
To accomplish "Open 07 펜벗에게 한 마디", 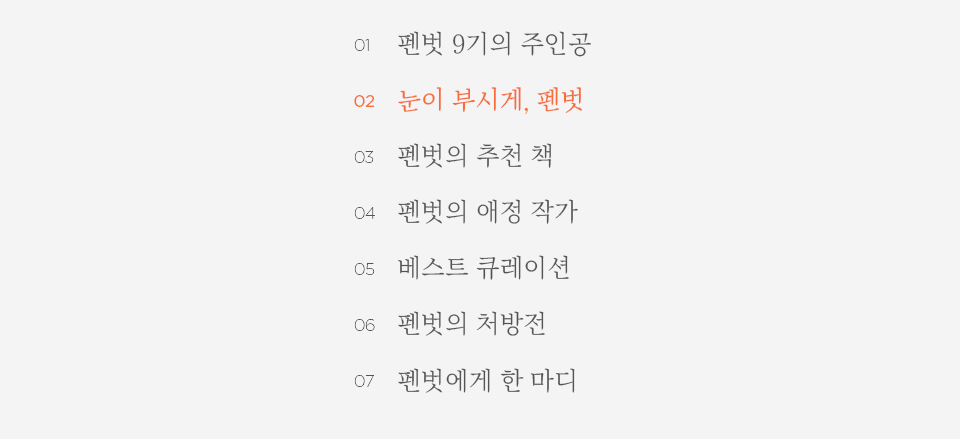I will pos(487,380).
